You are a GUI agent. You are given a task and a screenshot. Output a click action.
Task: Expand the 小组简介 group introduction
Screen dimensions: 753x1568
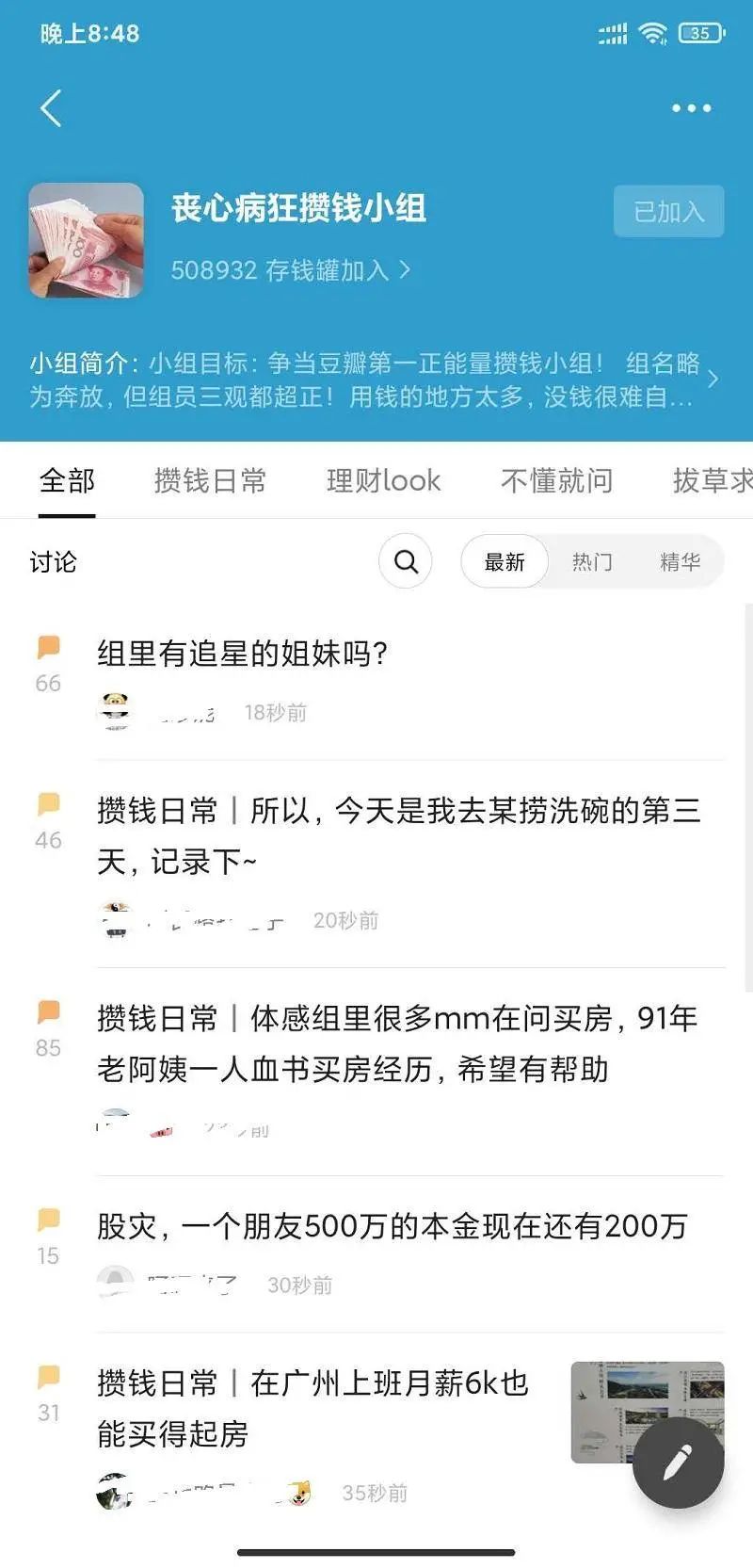(712, 379)
